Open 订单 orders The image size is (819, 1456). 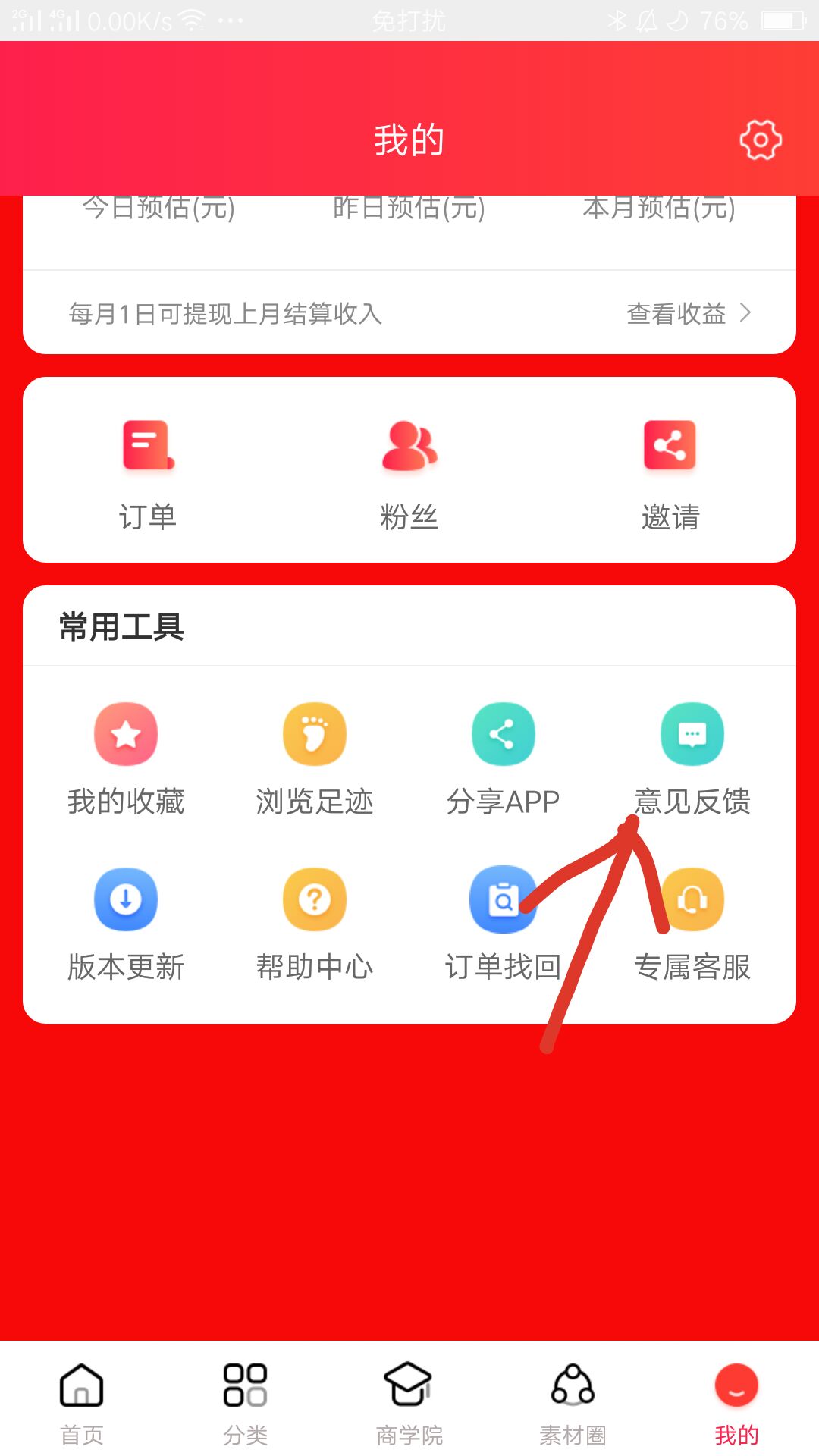pos(148,472)
